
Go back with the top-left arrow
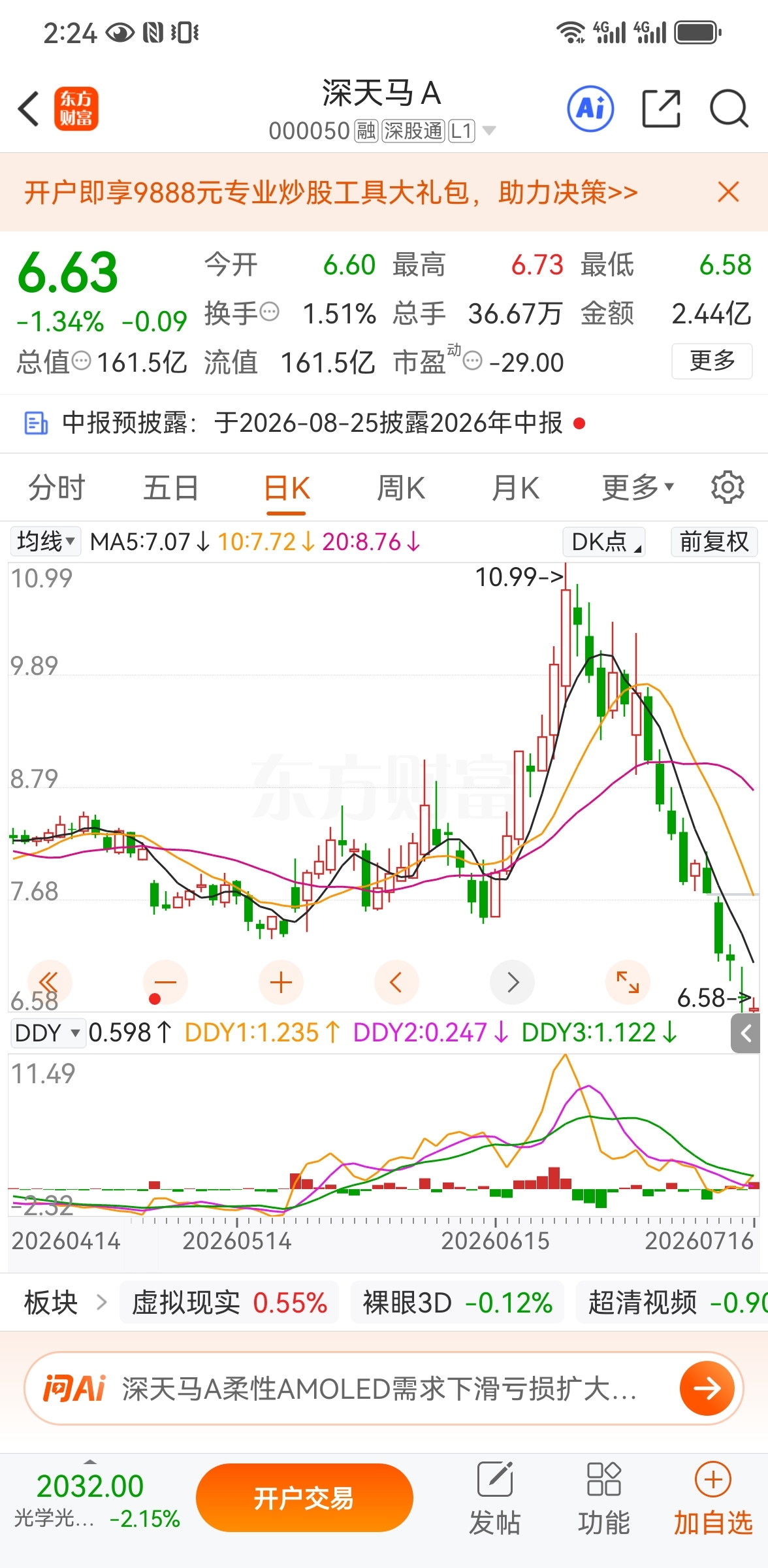(x=29, y=108)
